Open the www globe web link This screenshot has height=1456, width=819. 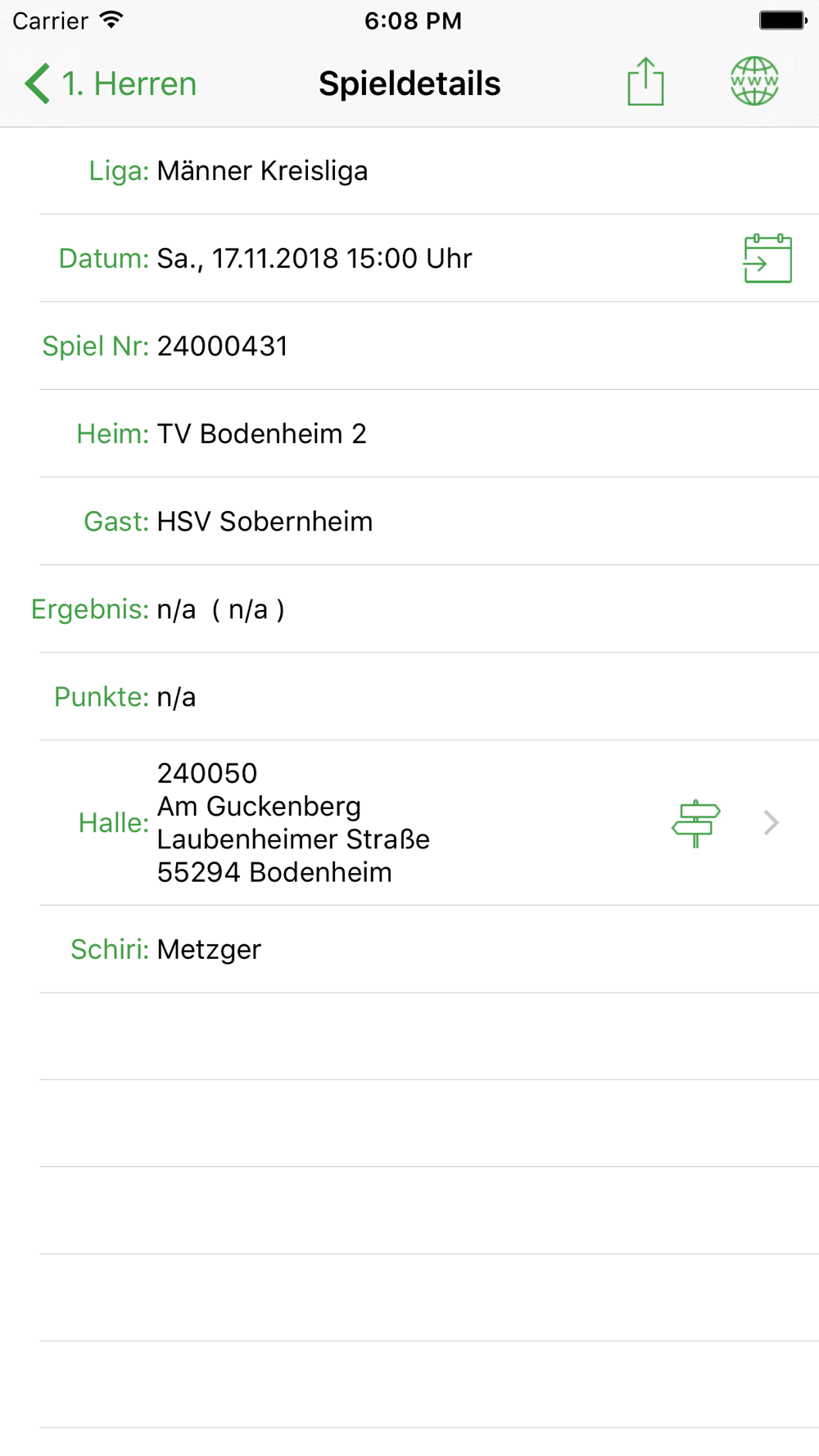tap(754, 81)
